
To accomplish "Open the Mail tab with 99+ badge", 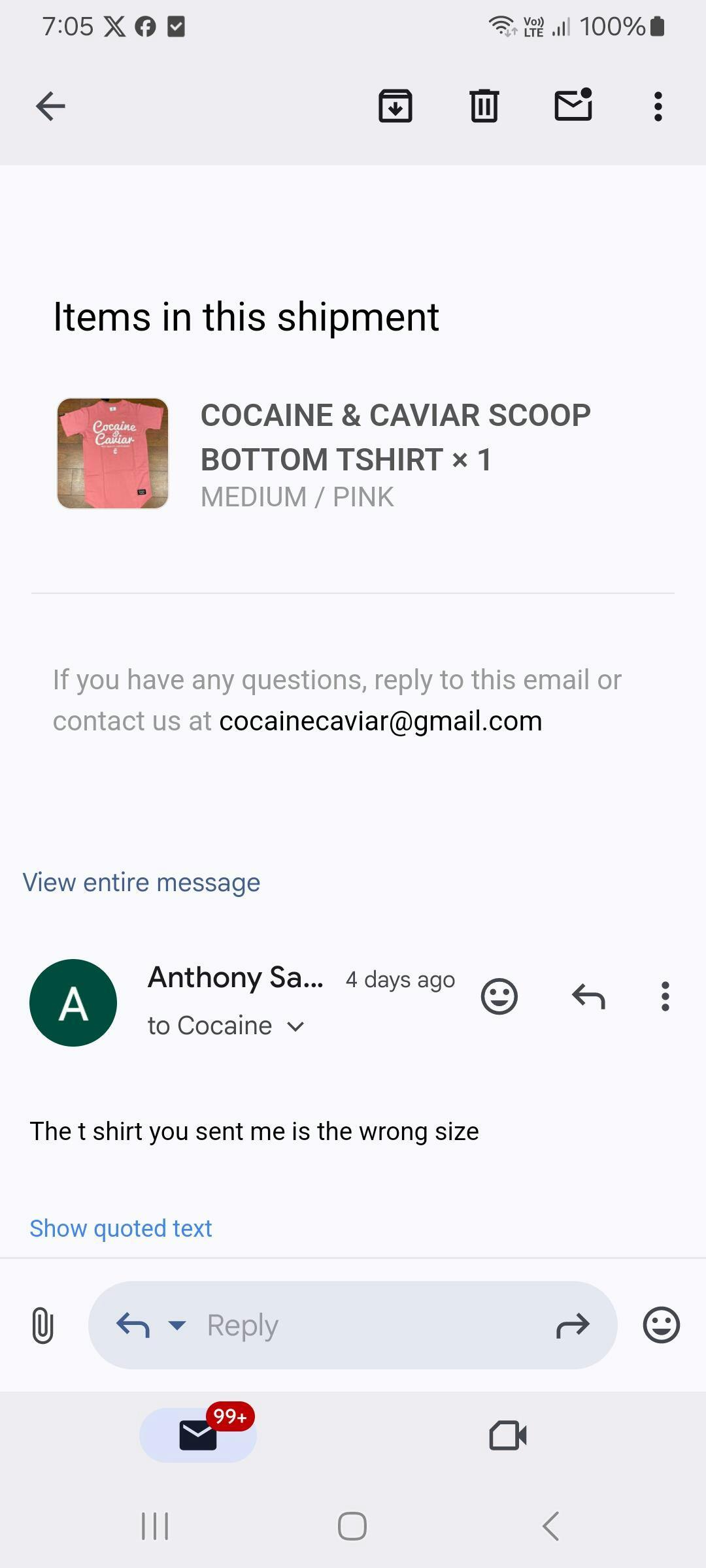I will pos(198,1435).
